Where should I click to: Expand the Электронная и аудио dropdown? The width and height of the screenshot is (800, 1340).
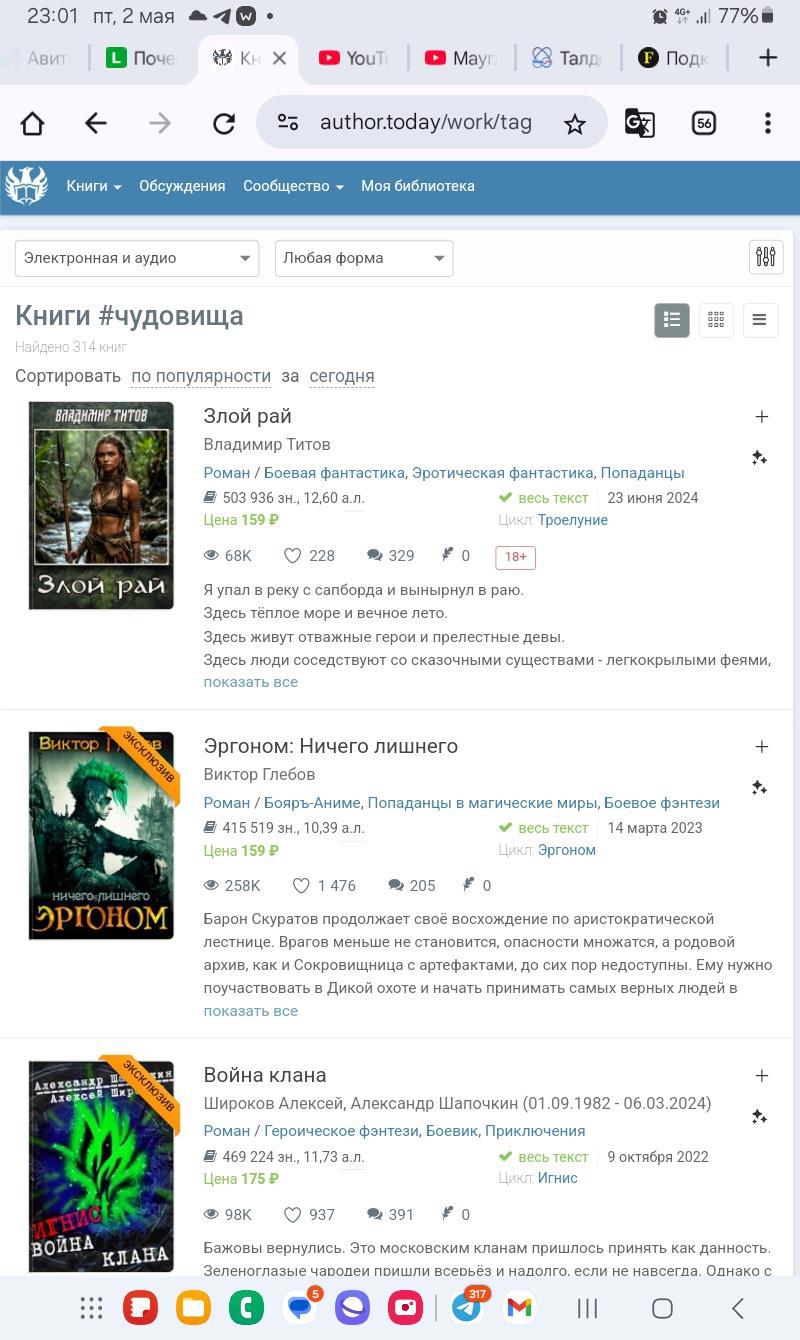click(x=137, y=258)
